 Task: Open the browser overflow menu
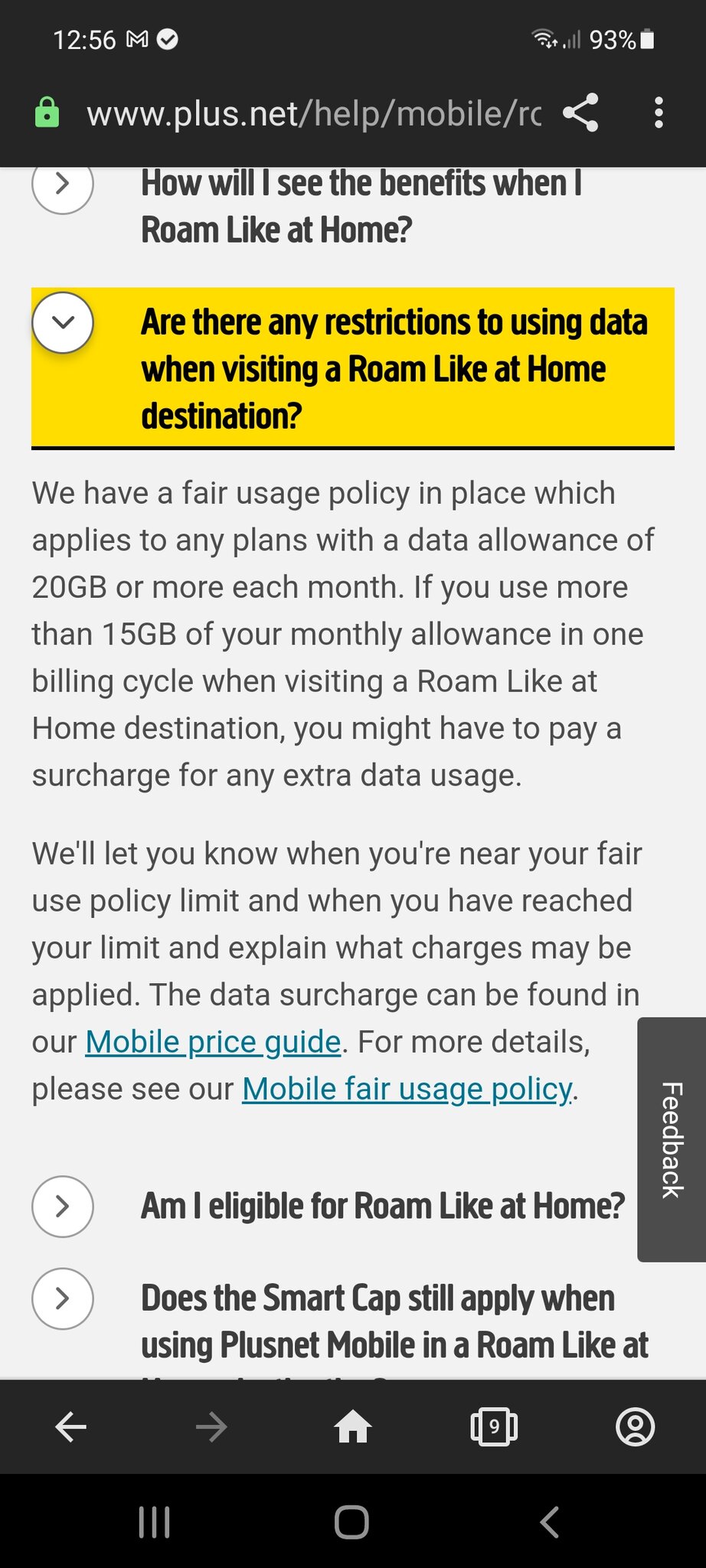click(659, 113)
